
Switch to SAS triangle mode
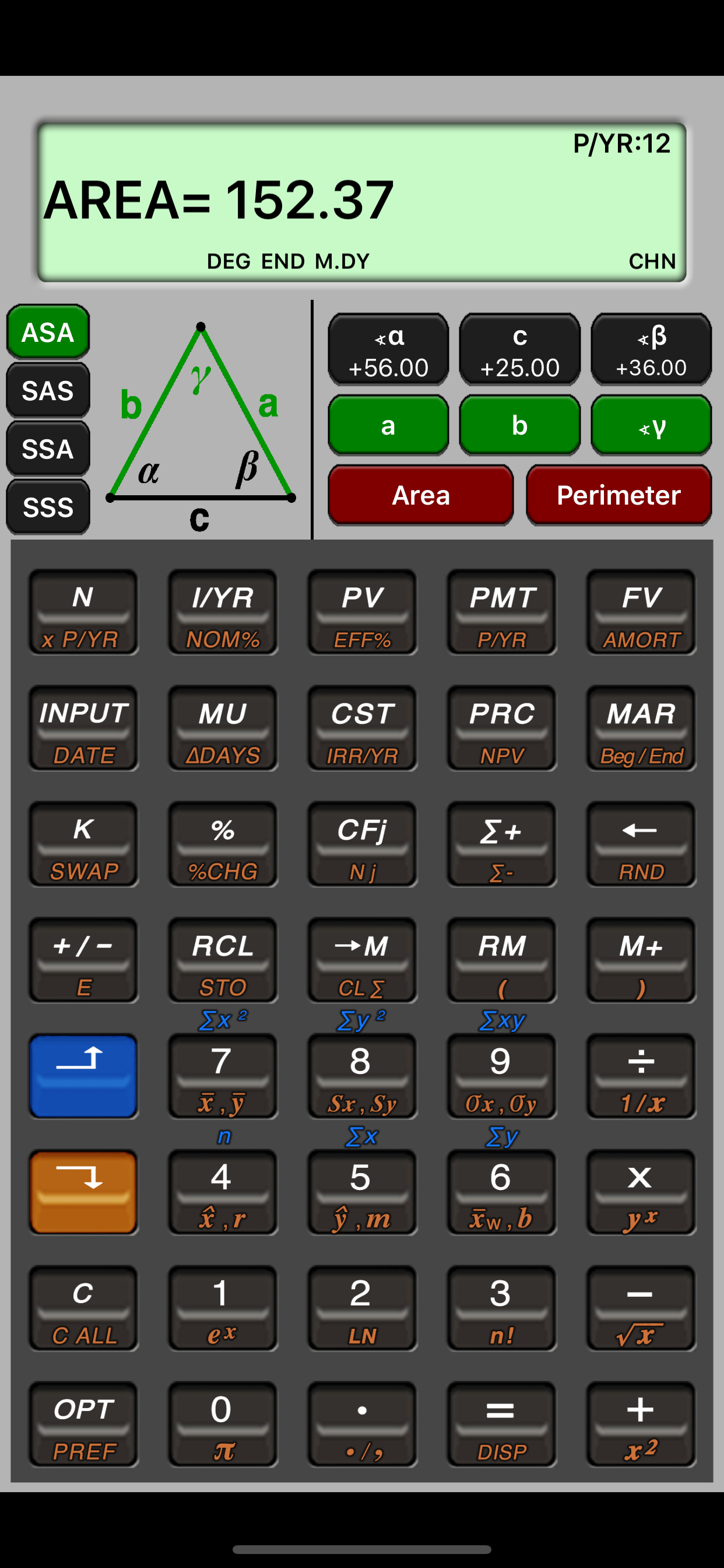coord(48,391)
